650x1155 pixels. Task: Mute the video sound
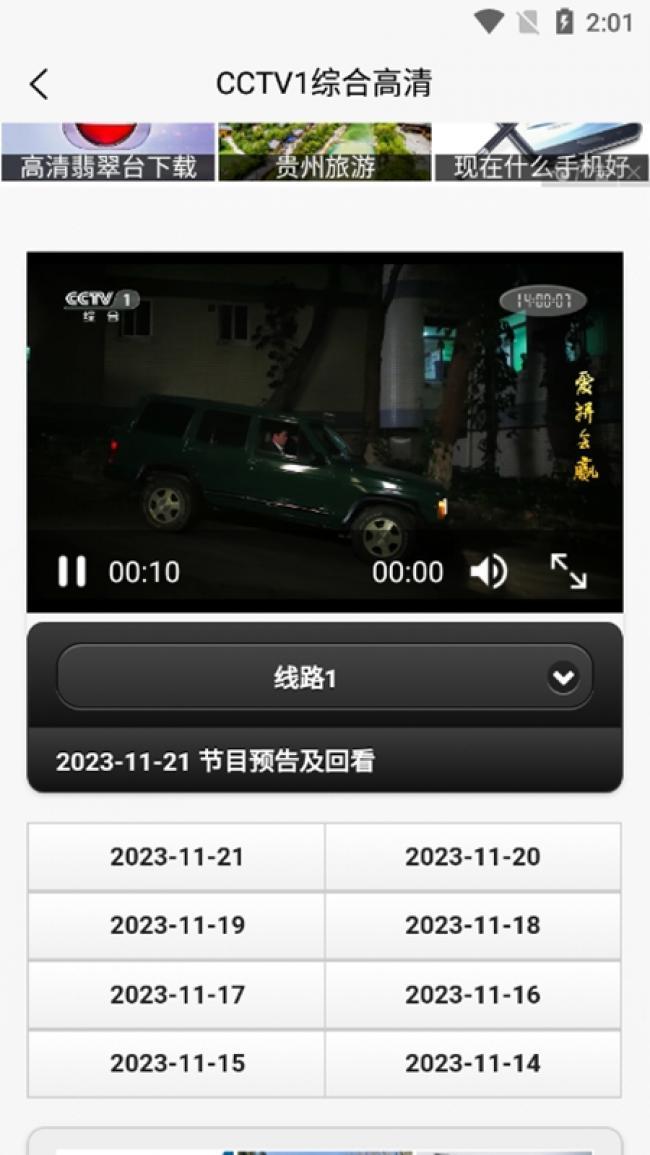tap(488, 572)
